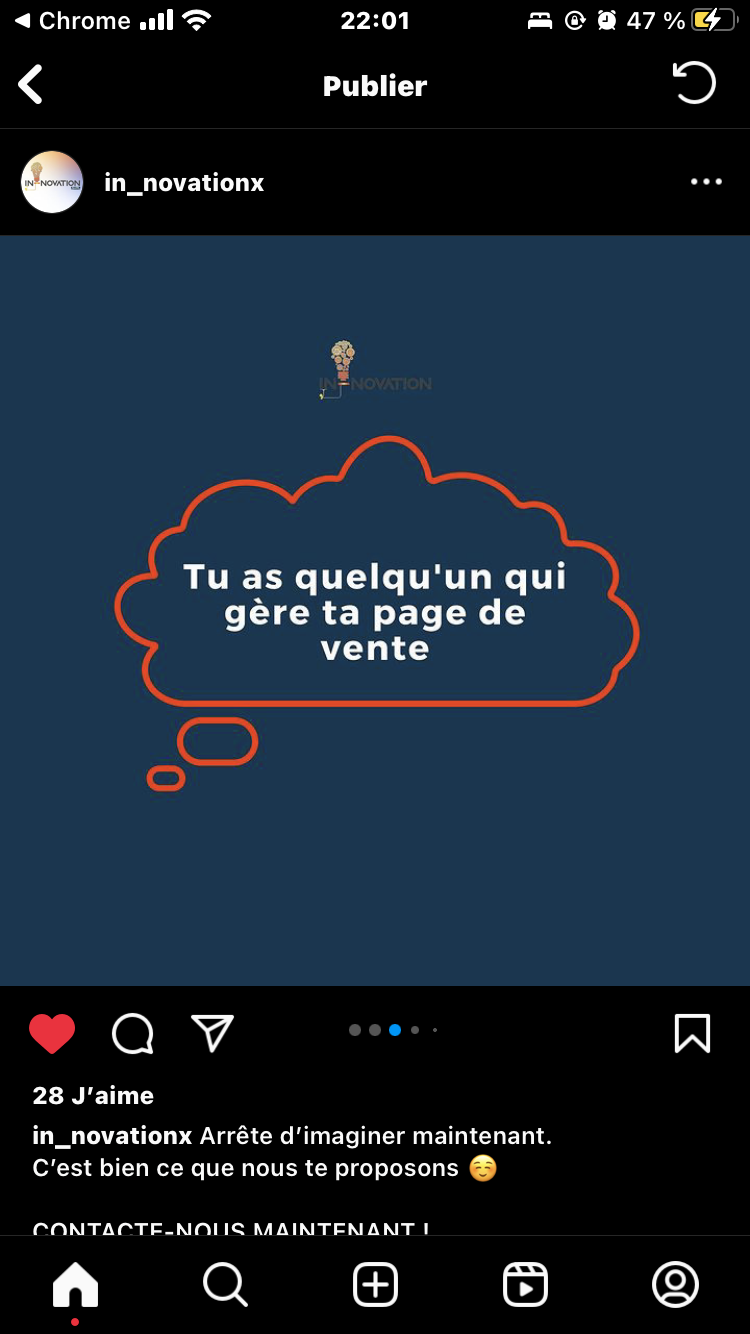View the 28 J'aime likes list

[93, 1095]
